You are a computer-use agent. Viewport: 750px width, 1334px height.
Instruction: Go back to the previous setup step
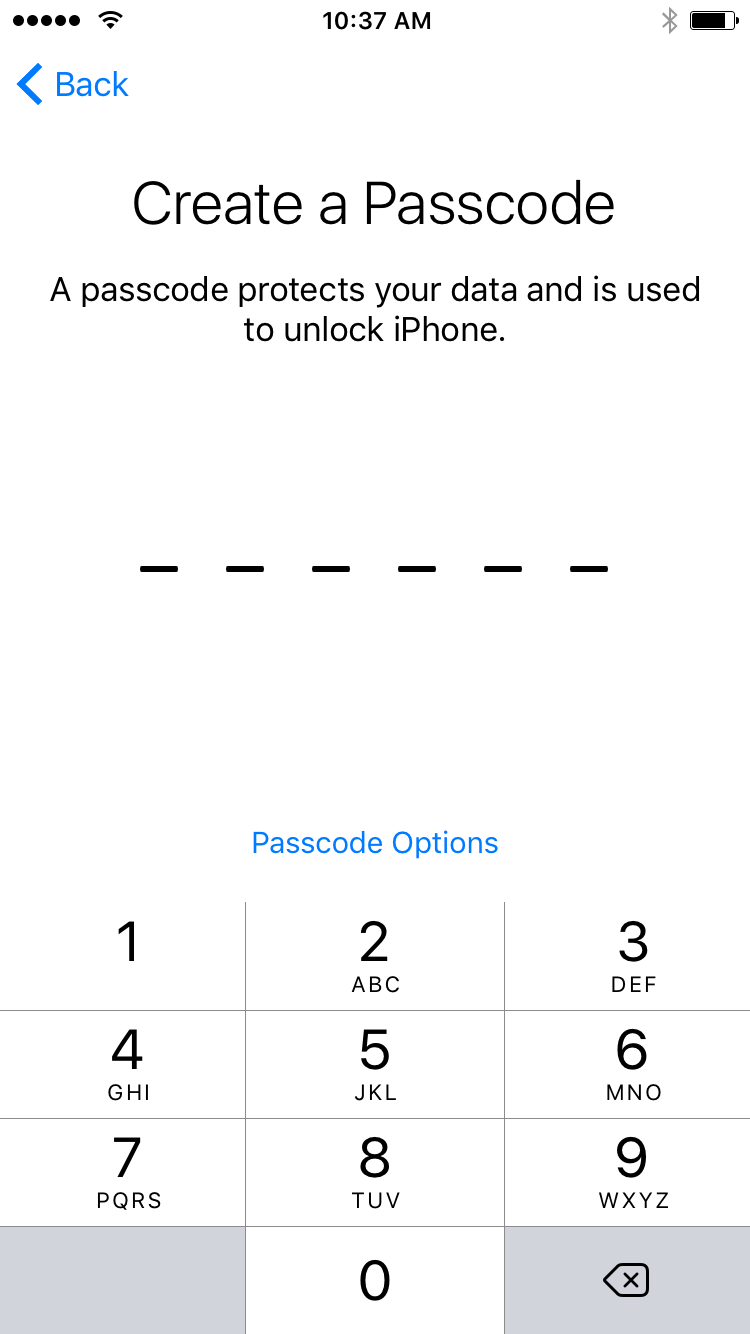[73, 84]
